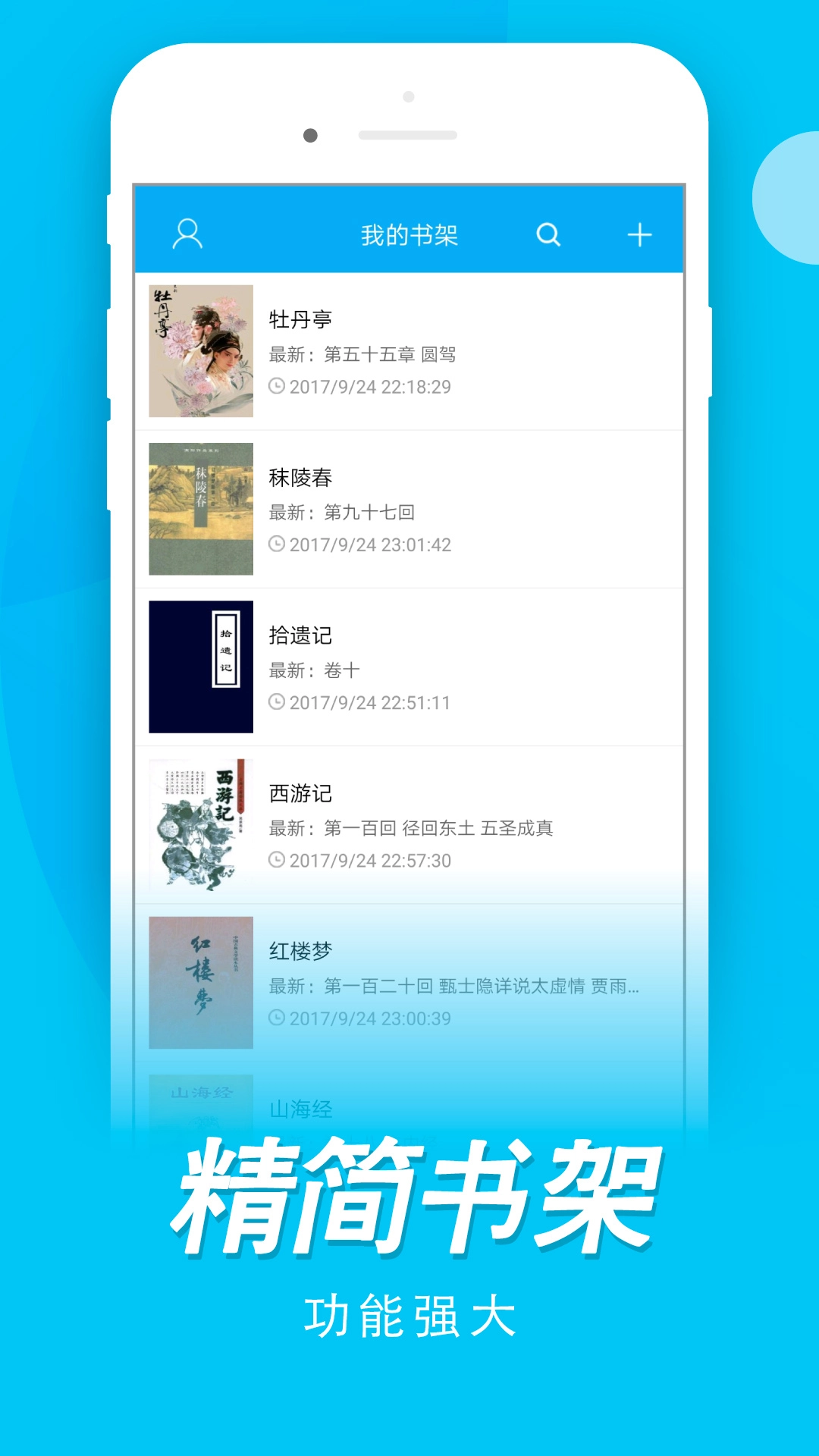The width and height of the screenshot is (819, 1456).
Task: Tap the clock icon beside 秣陵春's timestamp
Action: coord(277,543)
